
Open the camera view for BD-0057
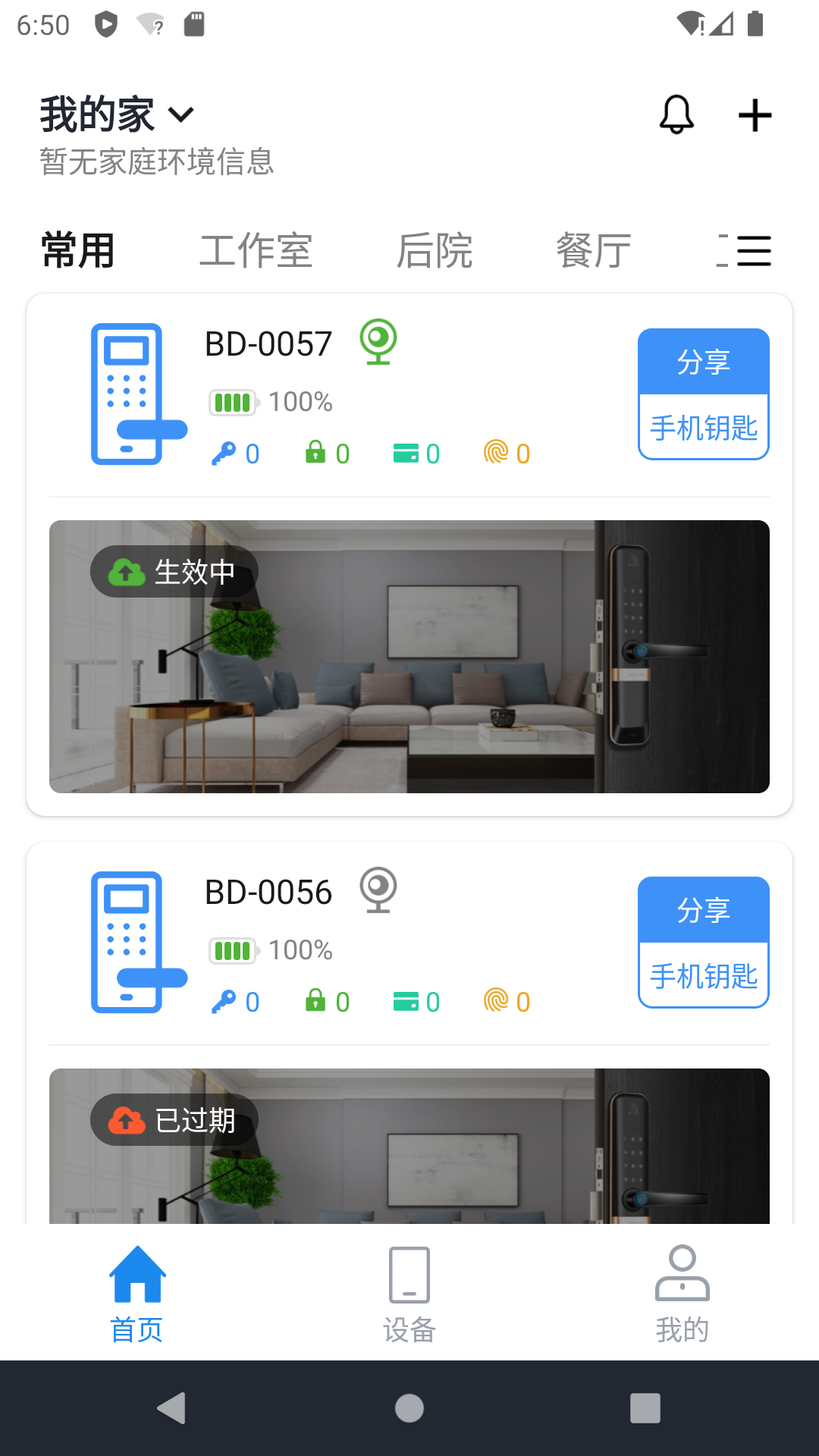click(378, 343)
